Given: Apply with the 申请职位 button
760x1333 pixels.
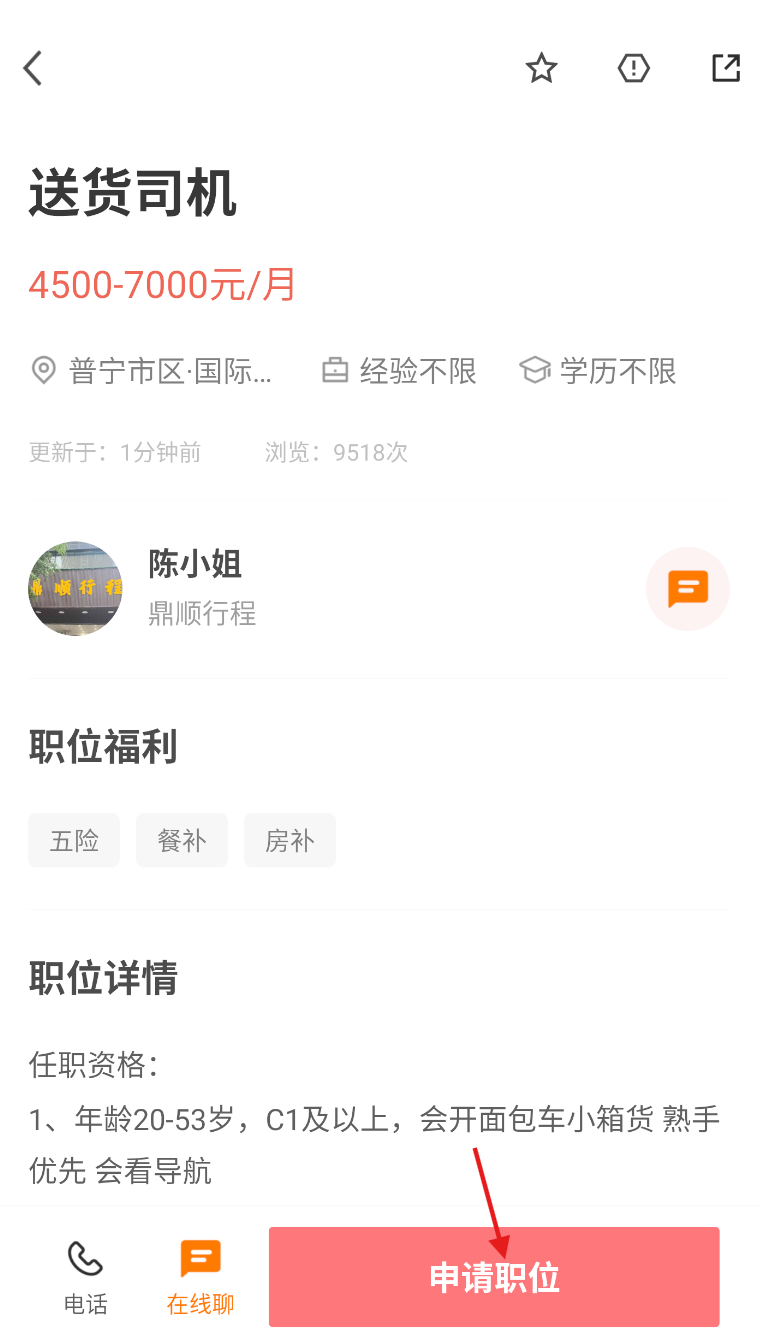Looking at the screenshot, I should pyautogui.click(x=494, y=1277).
